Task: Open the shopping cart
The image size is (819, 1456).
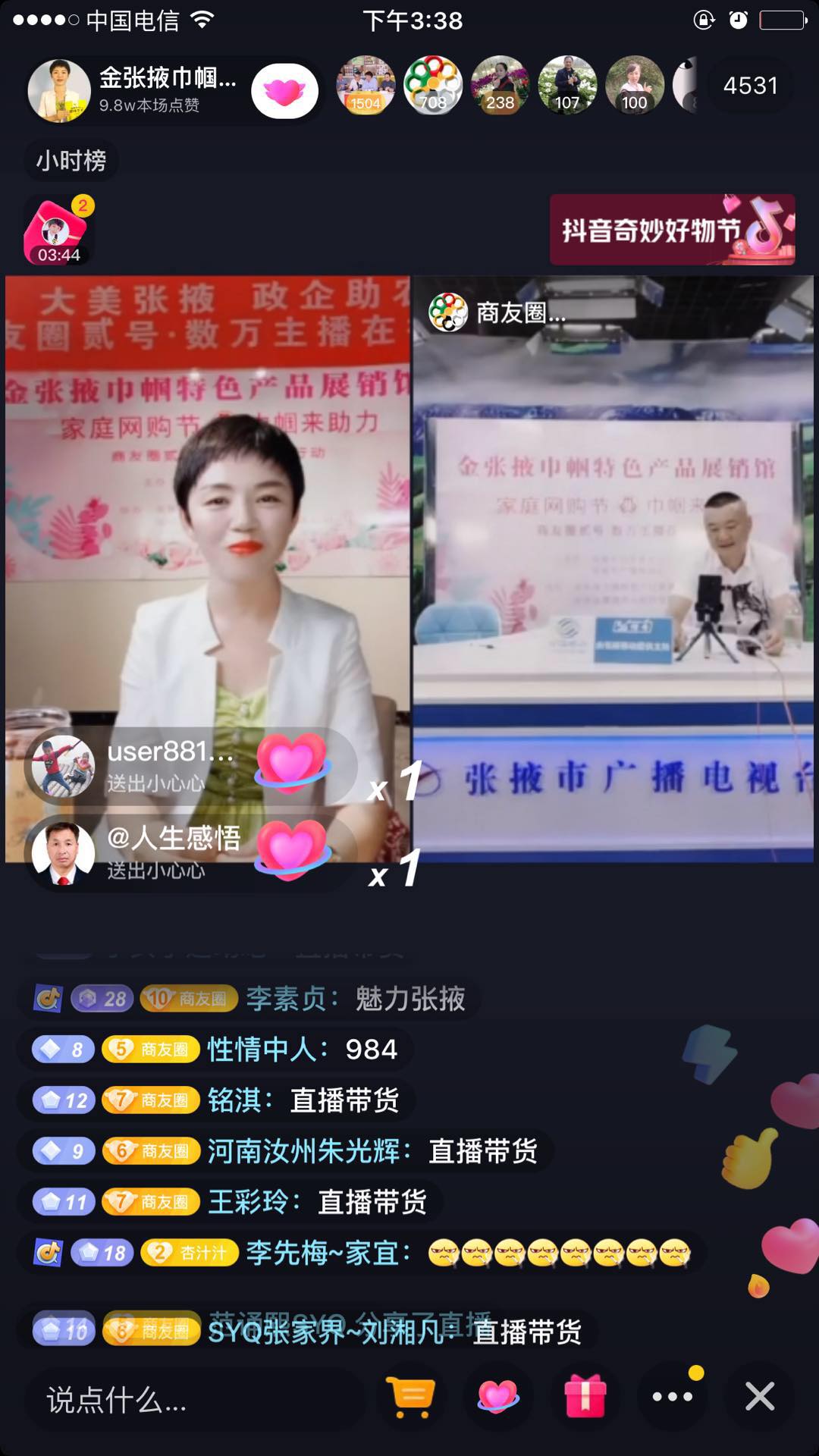Action: click(412, 1396)
